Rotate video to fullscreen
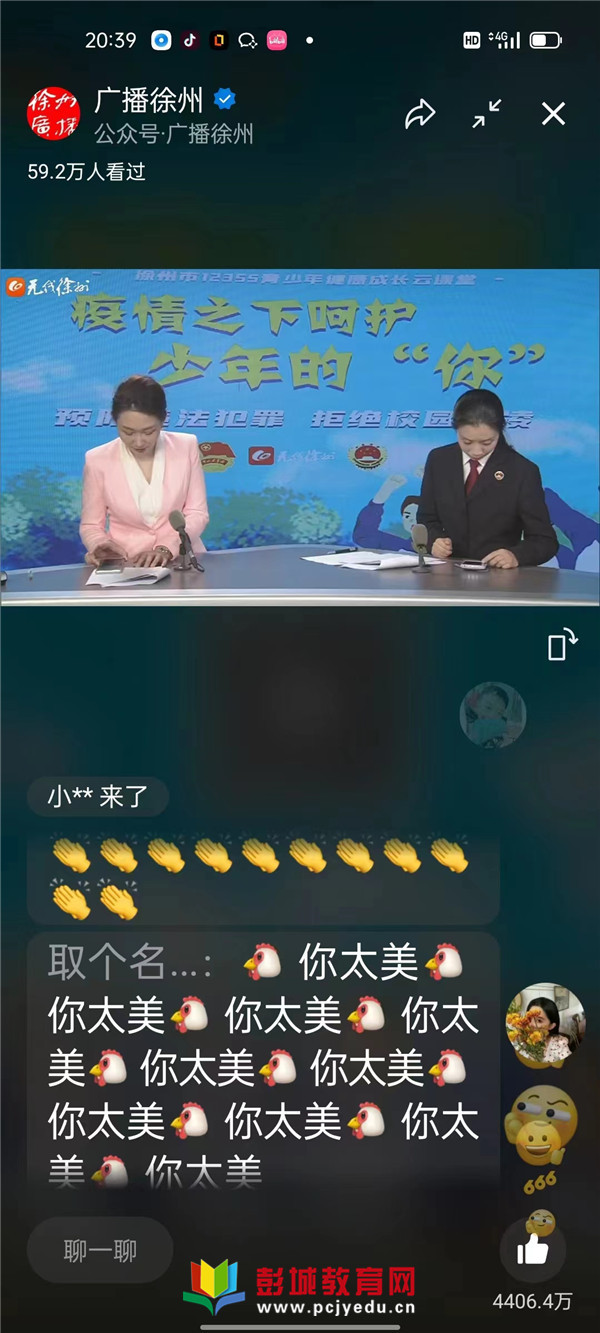This screenshot has width=600, height=1333. (563, 645)
